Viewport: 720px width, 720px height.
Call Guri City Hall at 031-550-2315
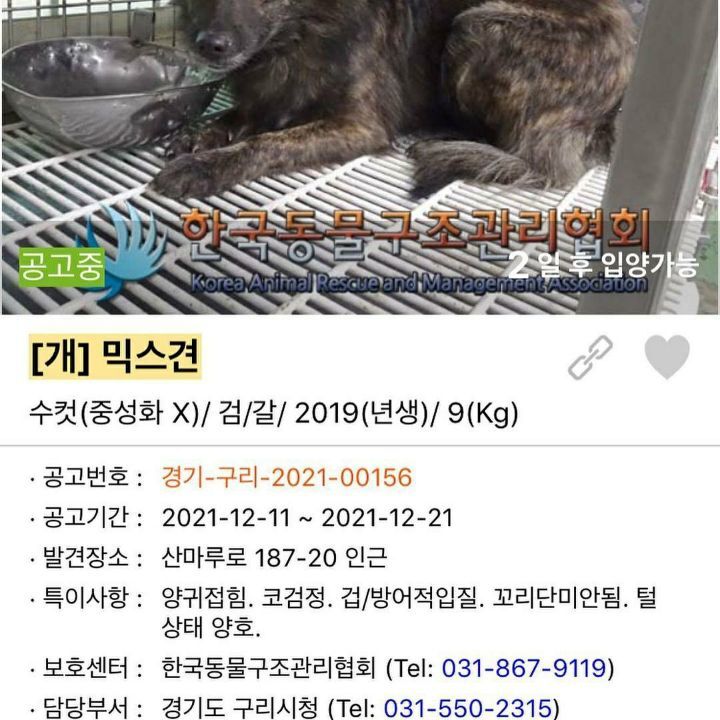click(467, 708)
